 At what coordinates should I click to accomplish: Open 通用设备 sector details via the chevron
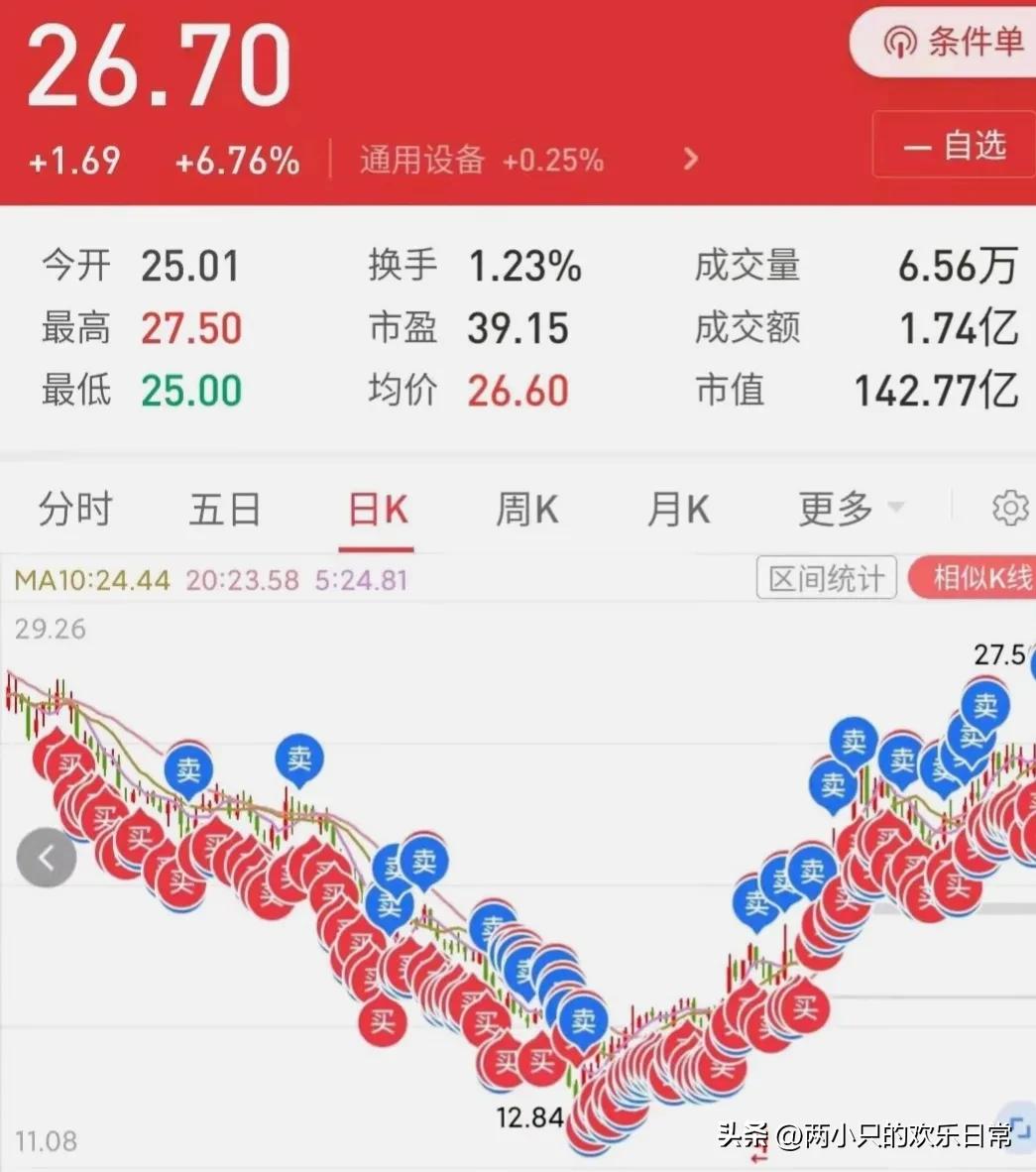(x=690, y=159)
